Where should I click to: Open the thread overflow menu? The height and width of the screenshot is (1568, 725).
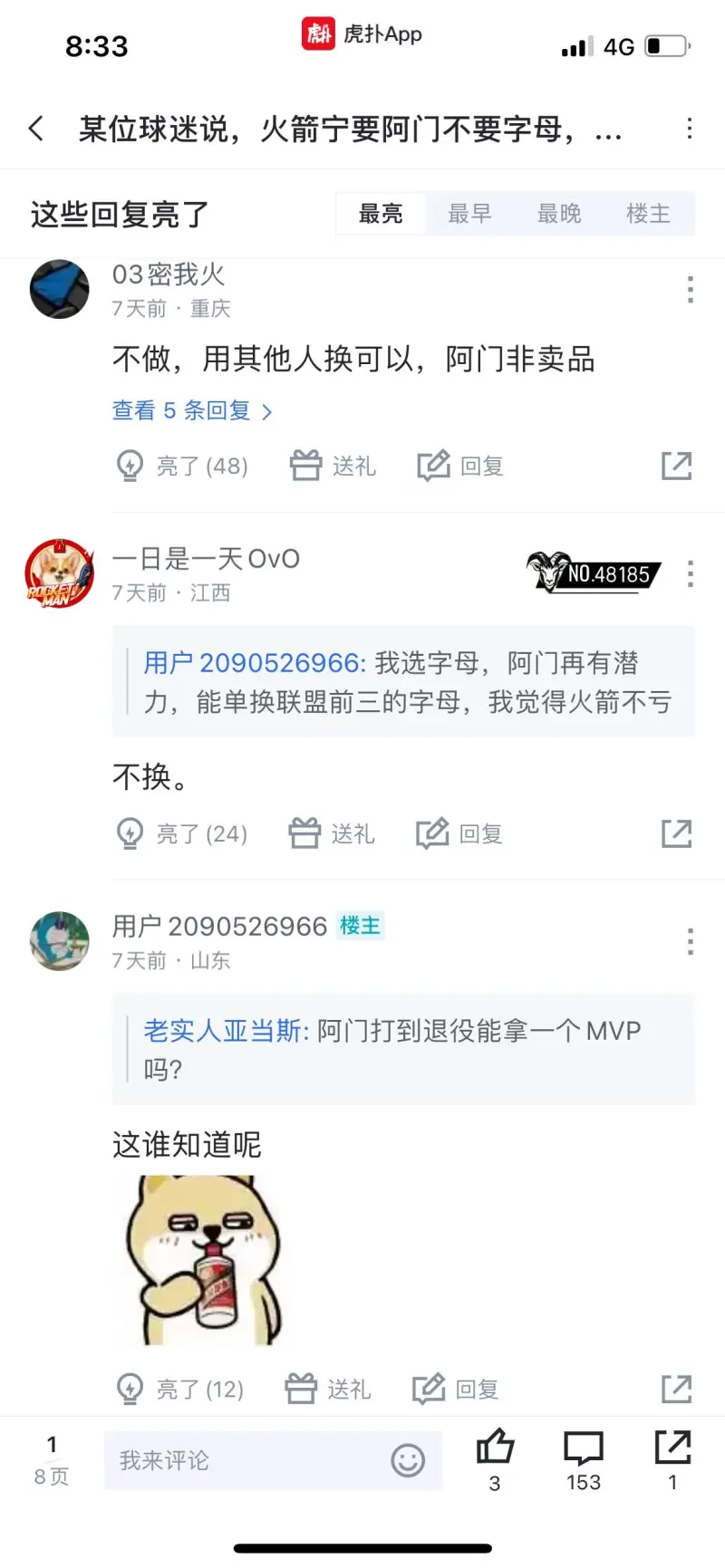pyautogui.click(x=690, y=129)
